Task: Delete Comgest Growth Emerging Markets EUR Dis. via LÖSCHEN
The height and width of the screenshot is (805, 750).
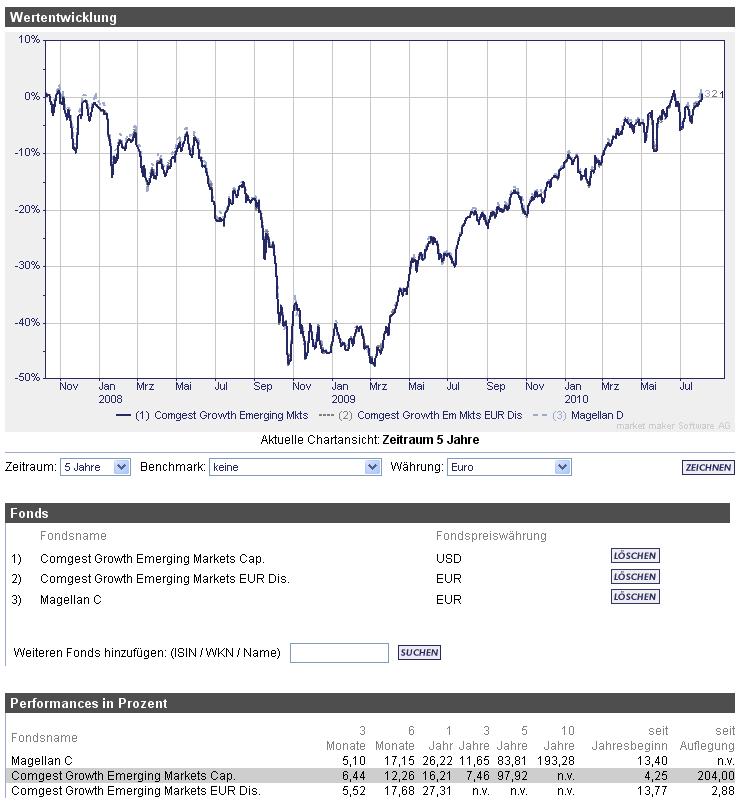Action: coord(635,577)
